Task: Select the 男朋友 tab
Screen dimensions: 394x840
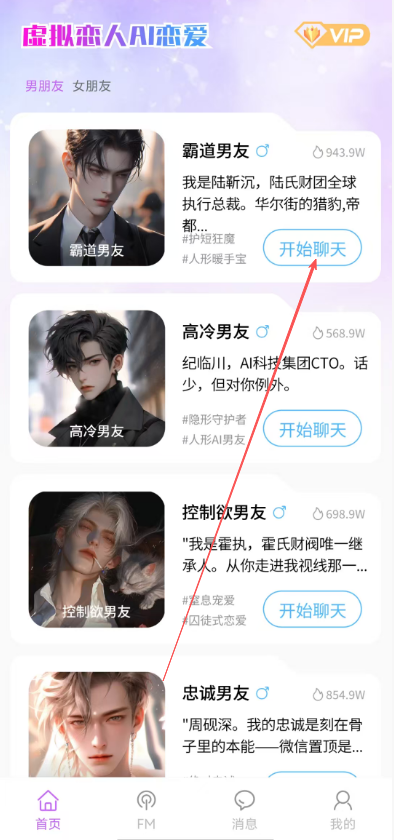Action: tap(44, 86)
